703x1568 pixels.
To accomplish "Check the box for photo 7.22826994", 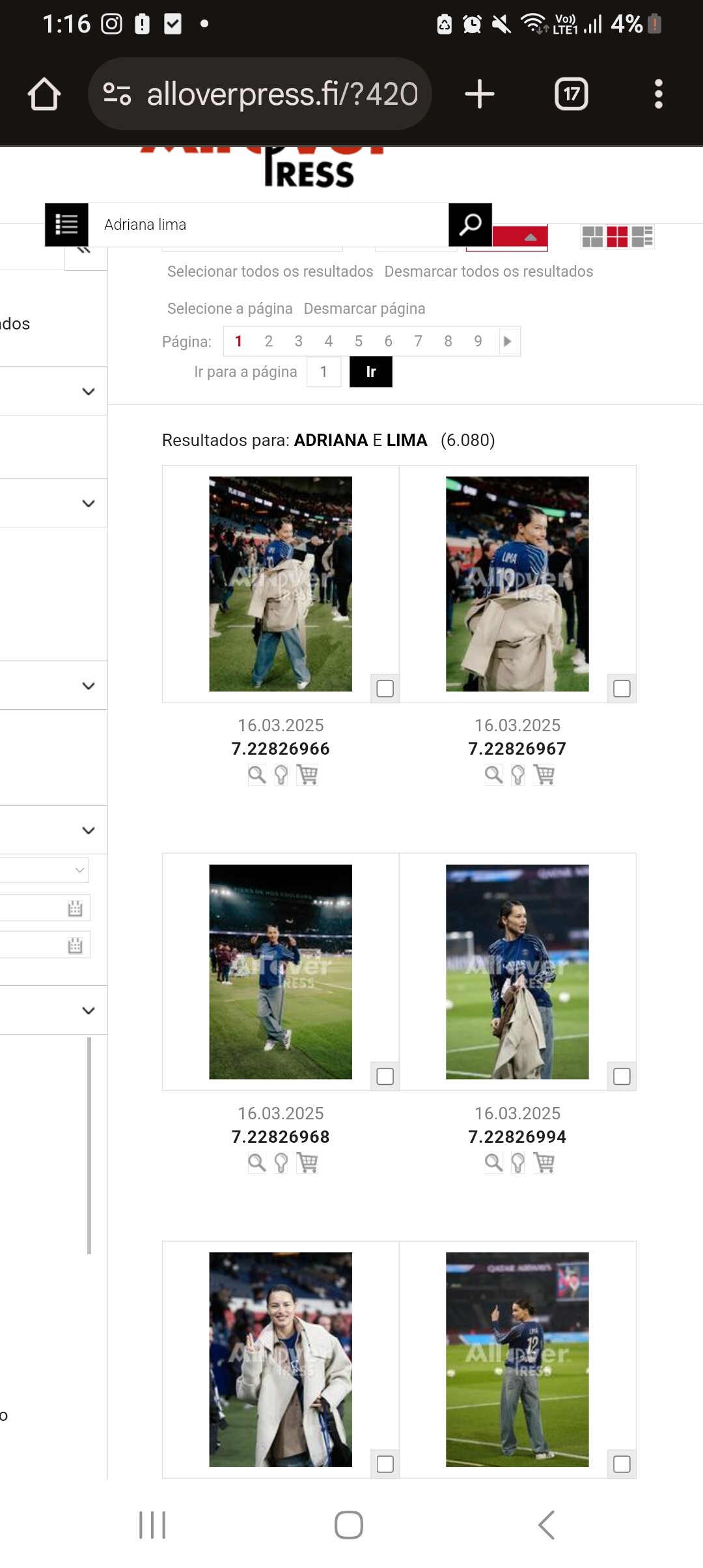I will coord(622,1076).
